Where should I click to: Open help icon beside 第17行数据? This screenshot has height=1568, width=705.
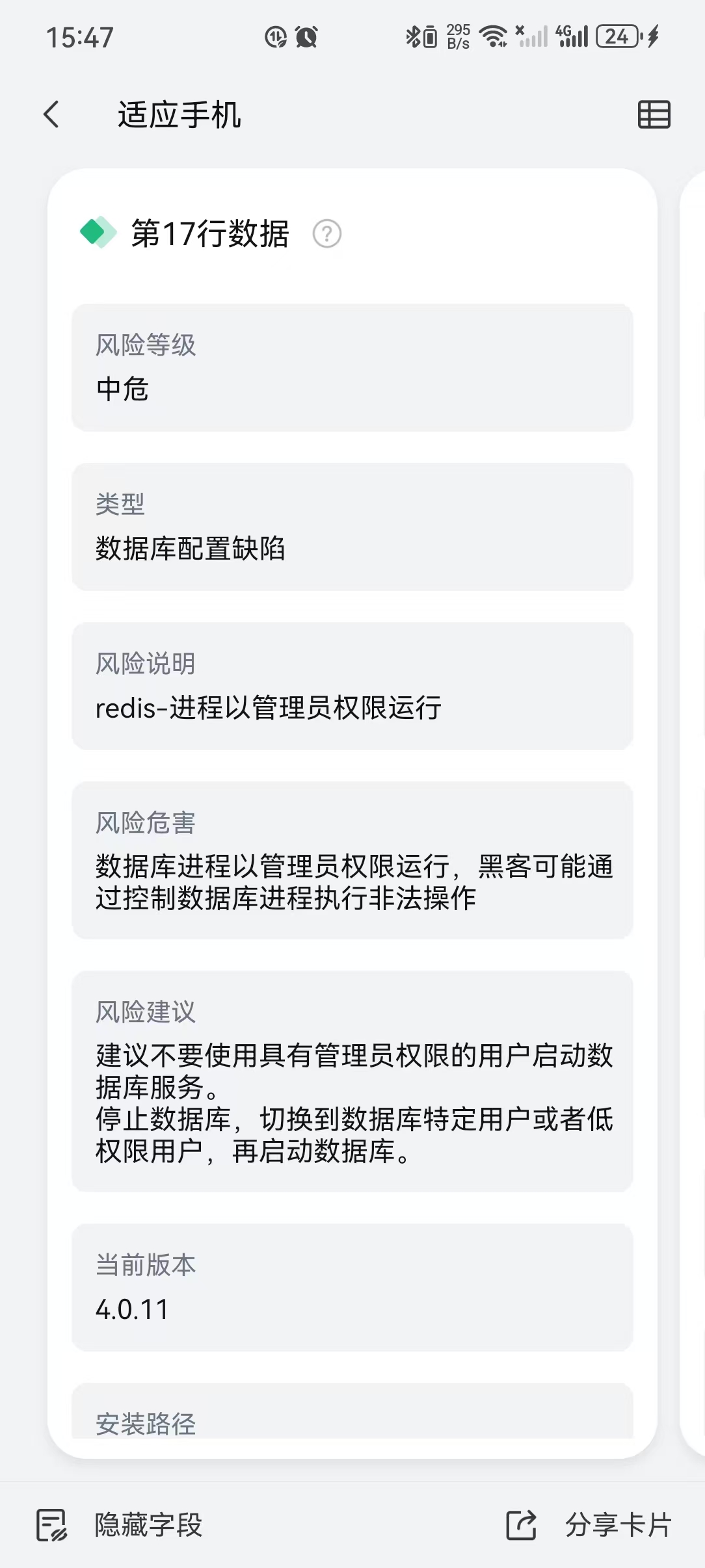327,234
